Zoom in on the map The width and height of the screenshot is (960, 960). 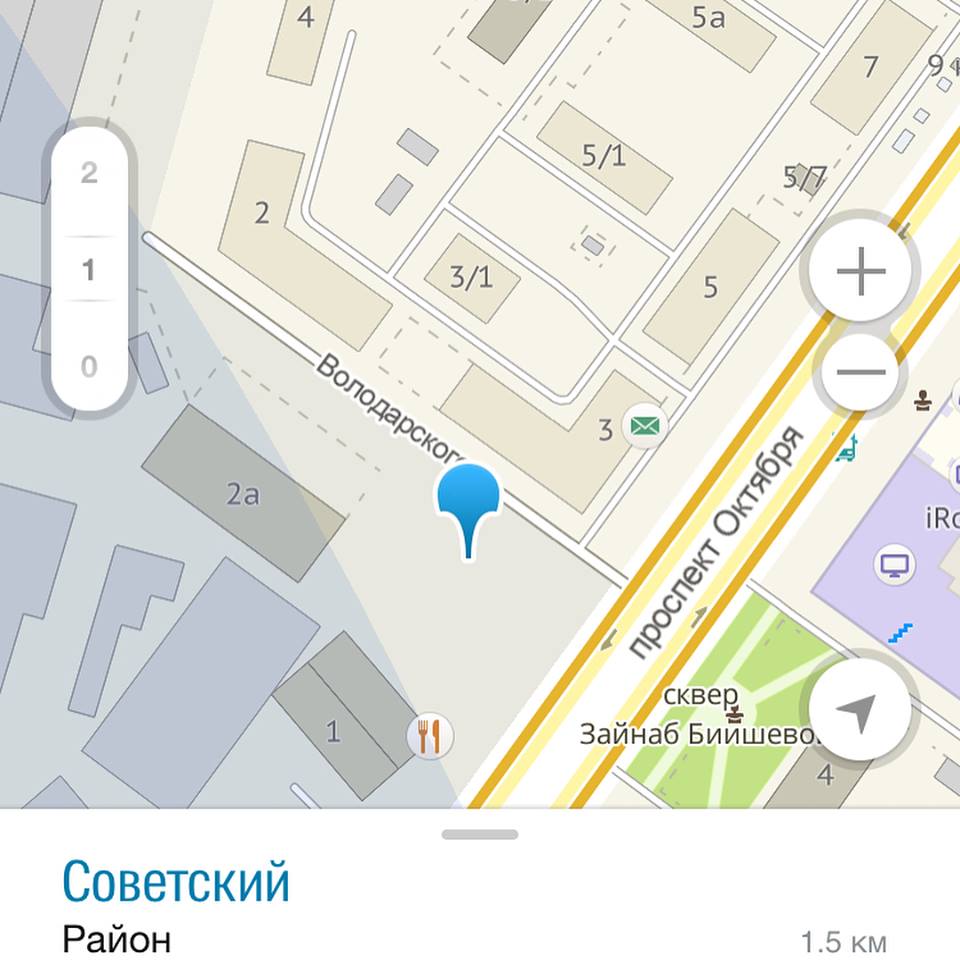coord(860,273)
